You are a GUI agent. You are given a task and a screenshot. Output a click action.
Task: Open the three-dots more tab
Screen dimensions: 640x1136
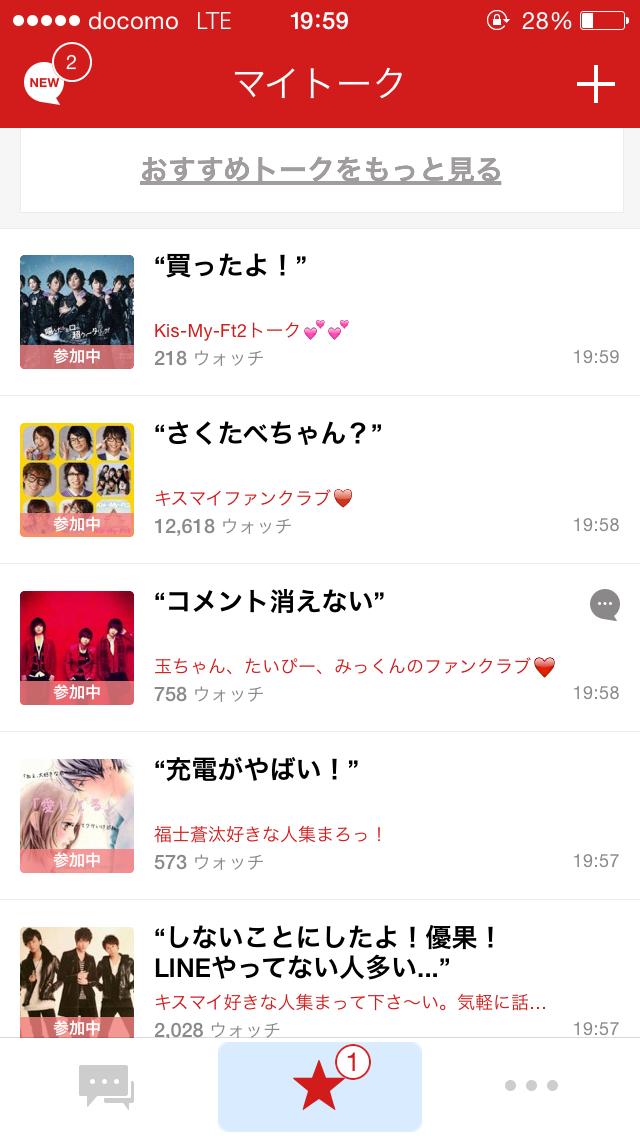(531, 1086)
